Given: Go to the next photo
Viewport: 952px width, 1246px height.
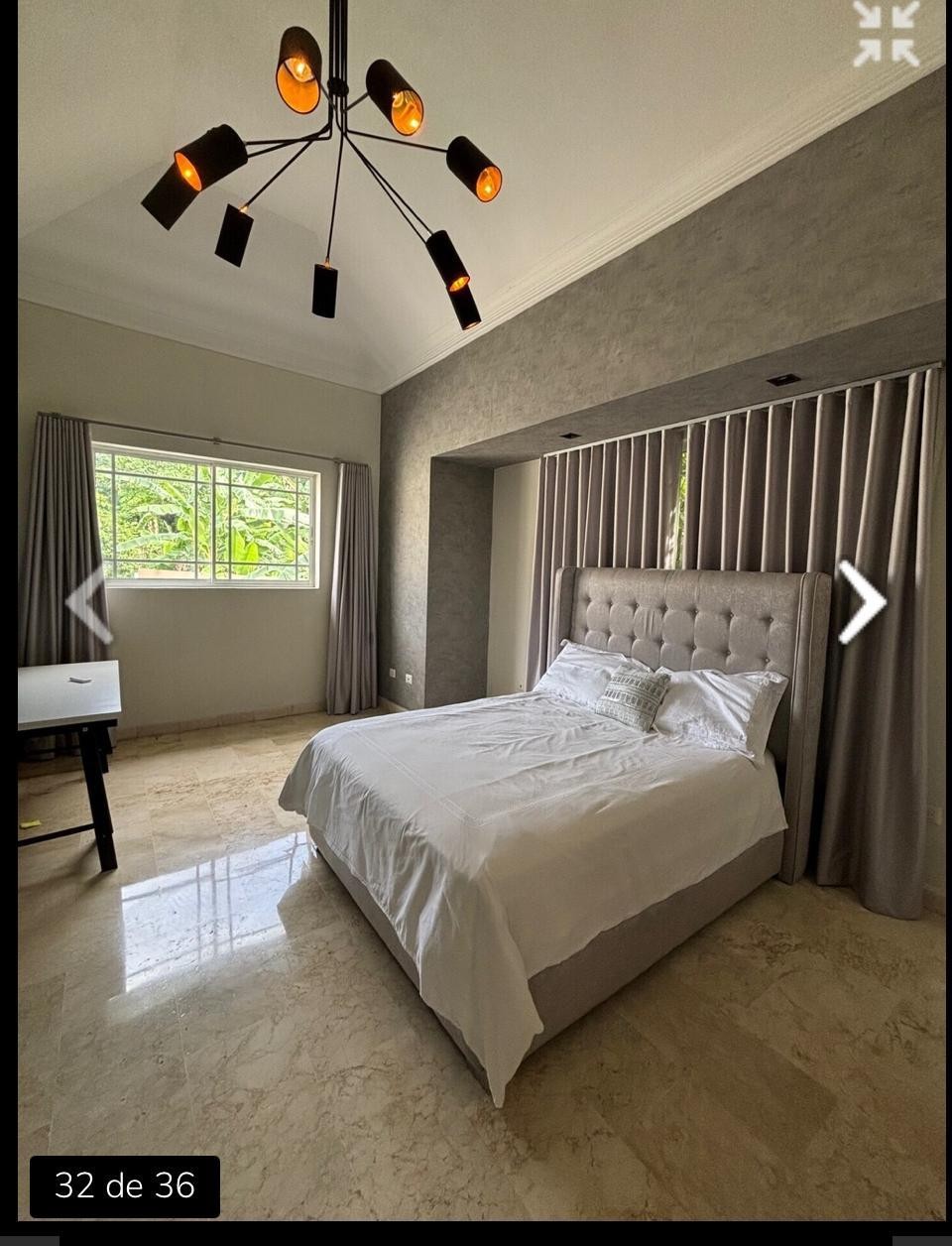Looking at the screenshot, I should [x=861, y=602].
